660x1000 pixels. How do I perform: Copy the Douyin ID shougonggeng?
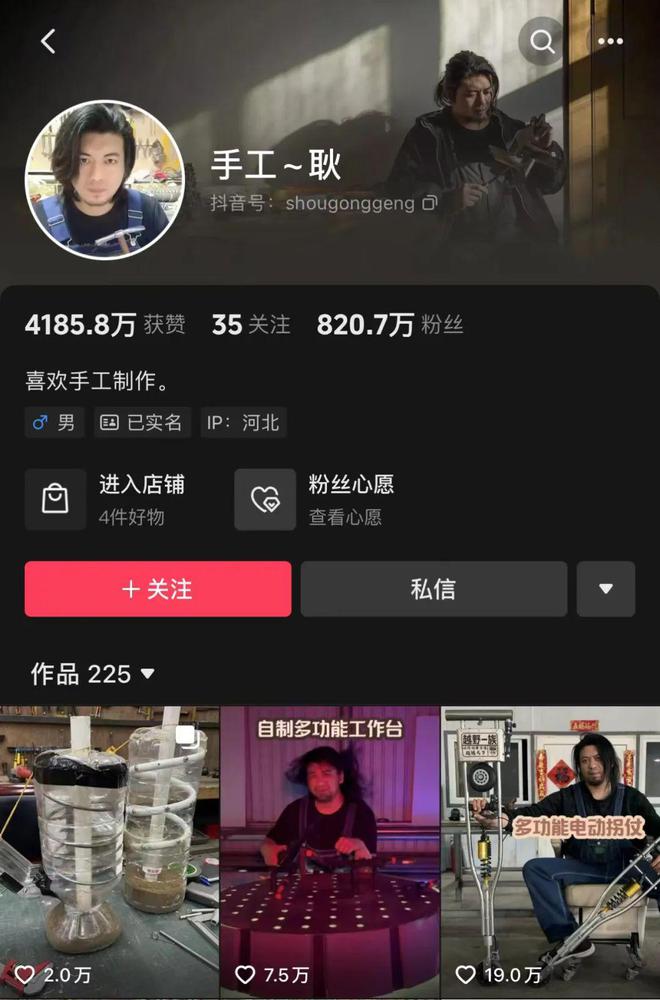coord(430,203)
